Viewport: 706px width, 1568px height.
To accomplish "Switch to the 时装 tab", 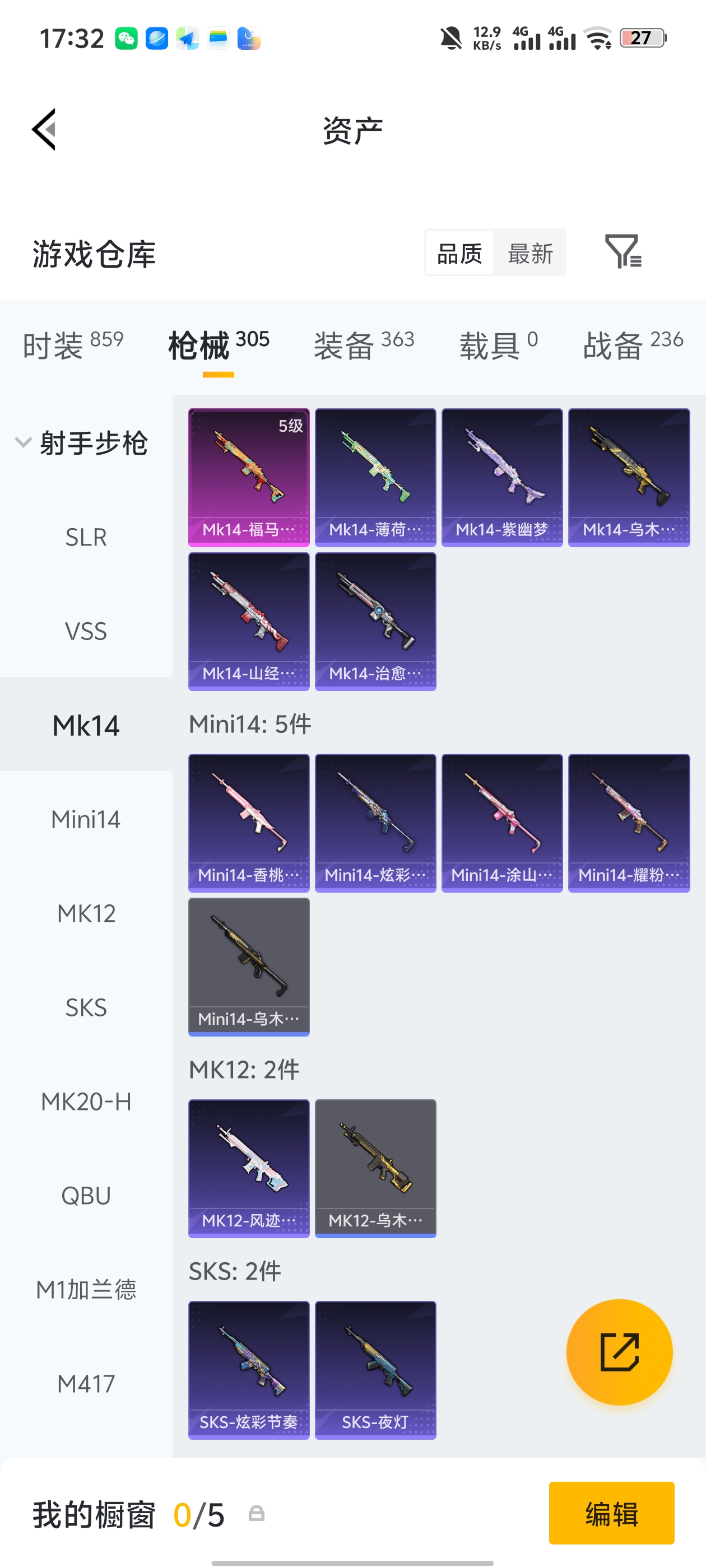I will [72, 344].
